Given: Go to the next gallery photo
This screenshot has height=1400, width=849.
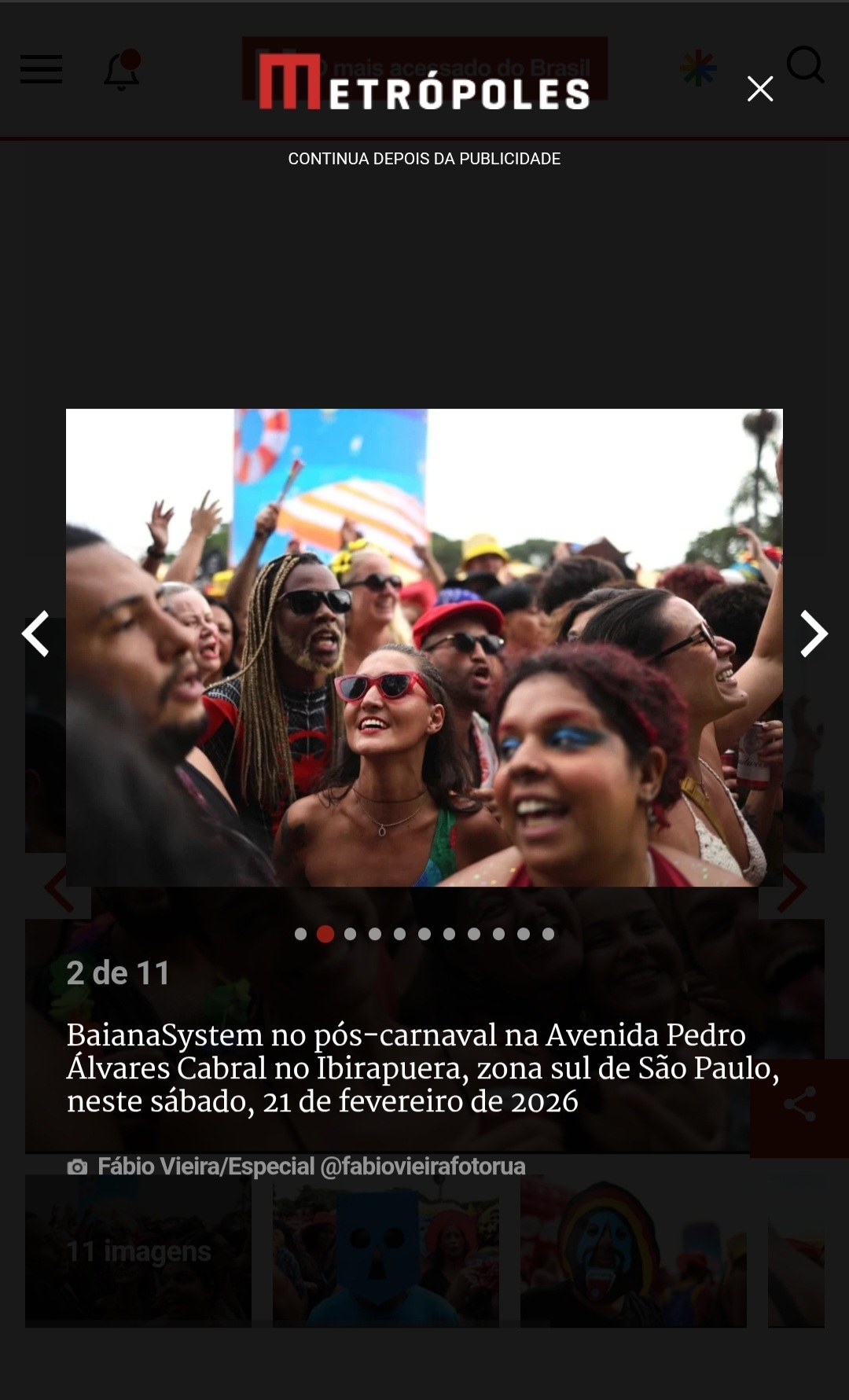Looking at the screenshot, I should (x=814, y=633).
